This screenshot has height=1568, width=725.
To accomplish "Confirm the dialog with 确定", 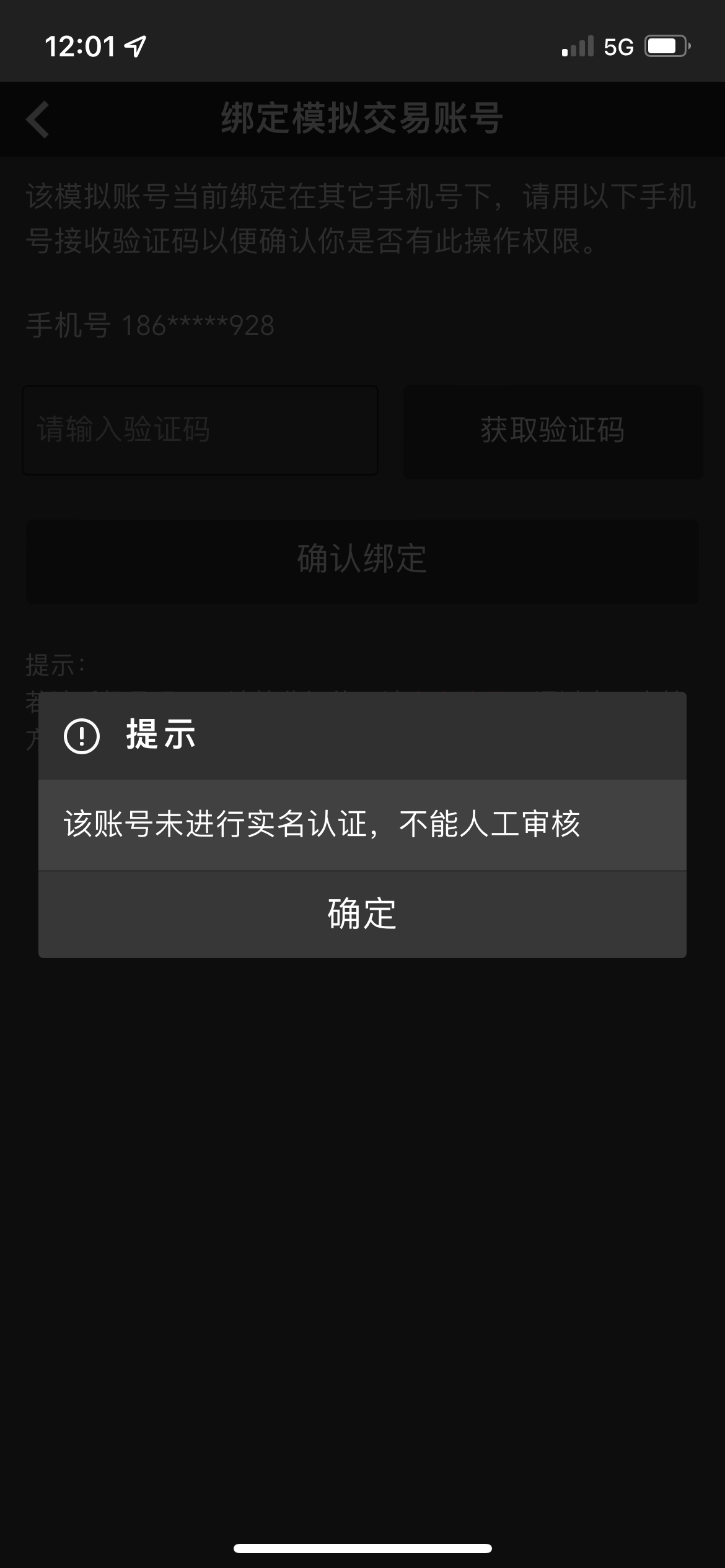I will point(362,914).
